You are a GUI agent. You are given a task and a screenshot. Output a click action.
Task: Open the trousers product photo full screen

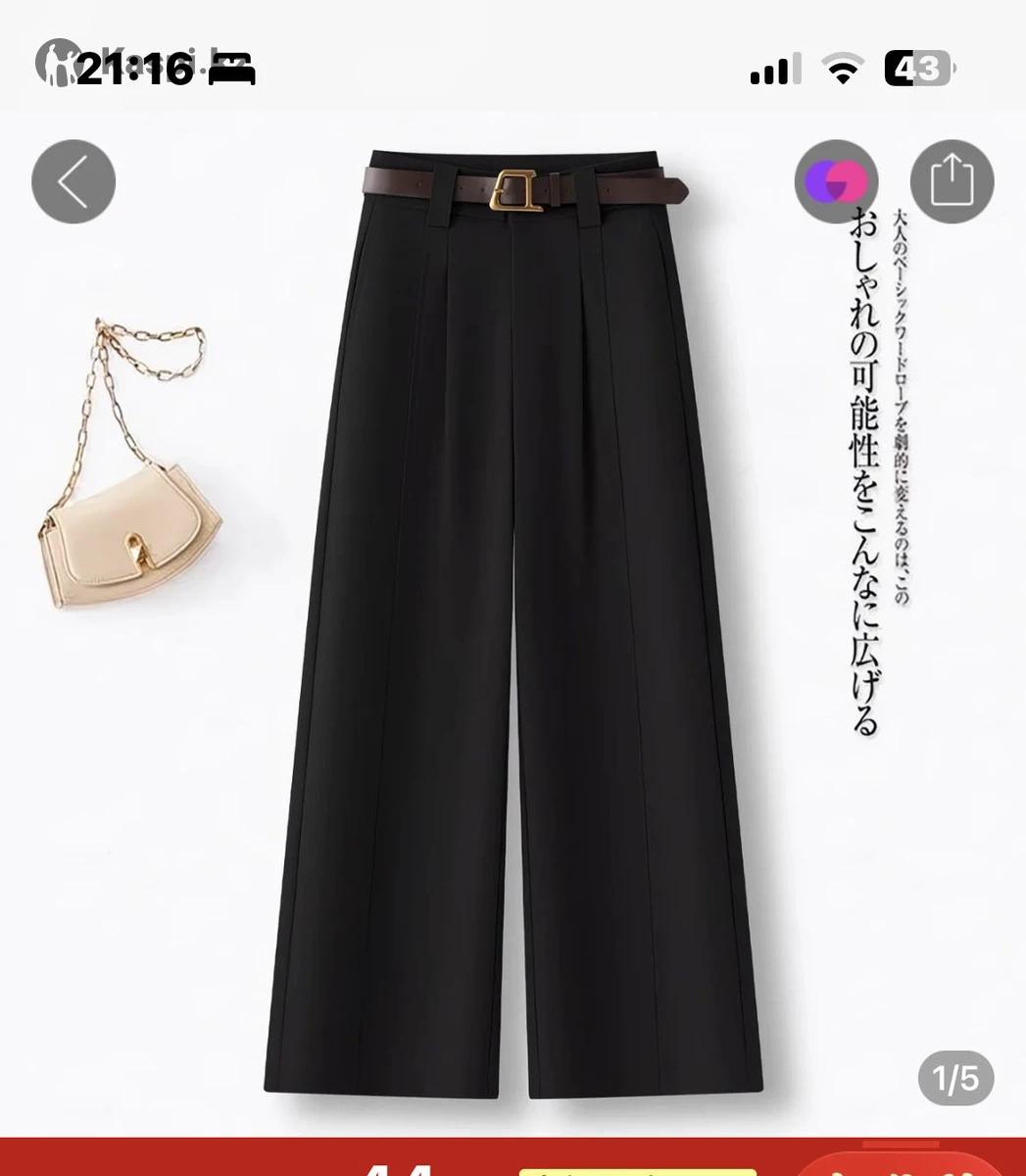point(513,627)
